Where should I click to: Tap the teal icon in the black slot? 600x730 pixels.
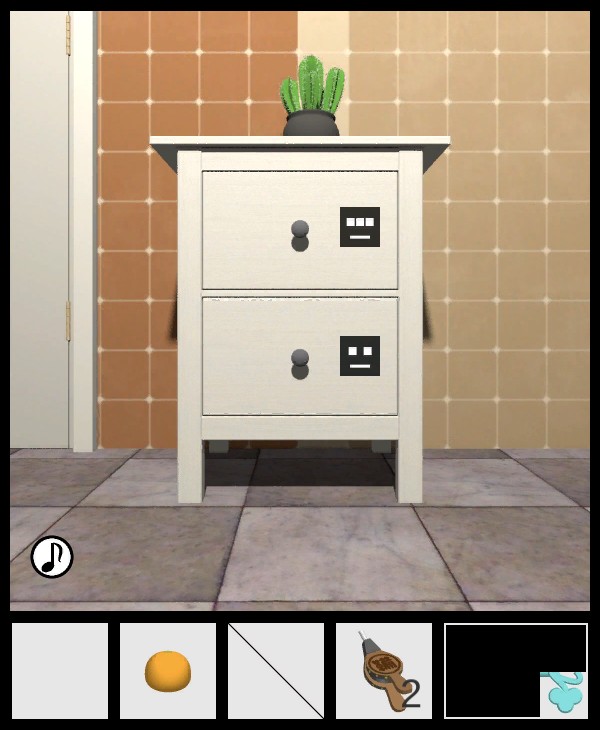(x=564, y=694)
